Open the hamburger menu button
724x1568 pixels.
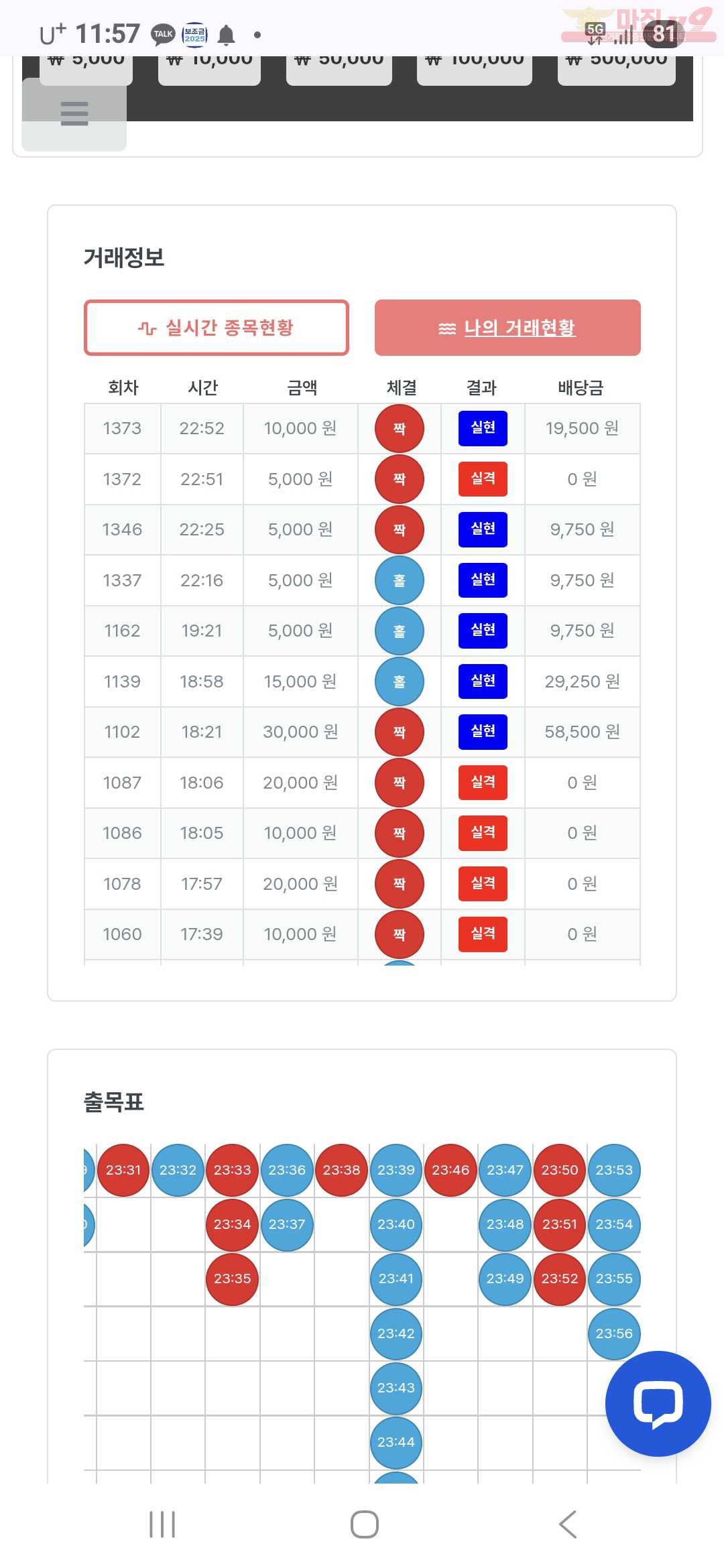coord(74,114)
